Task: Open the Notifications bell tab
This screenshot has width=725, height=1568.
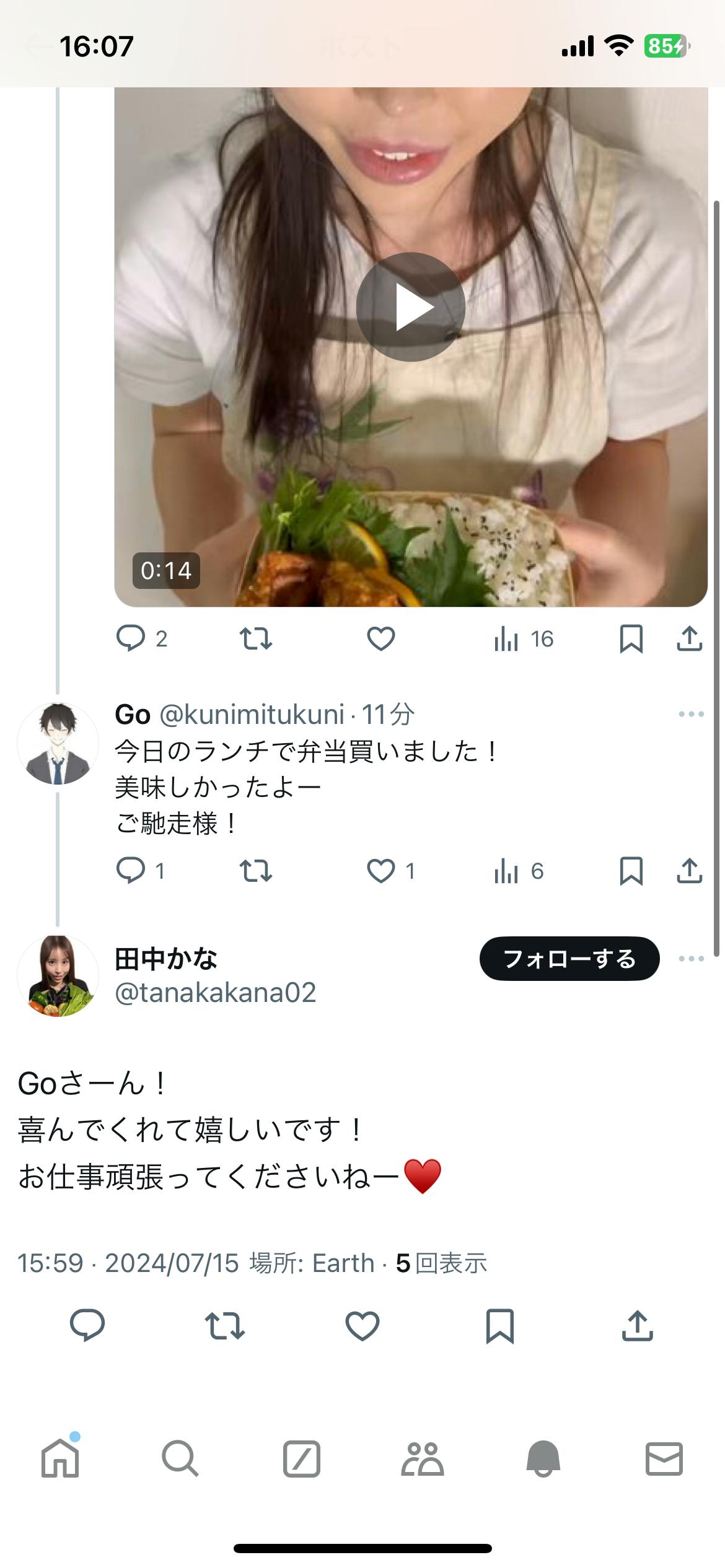Action: pyautogui.click(x=543, y=1459)
